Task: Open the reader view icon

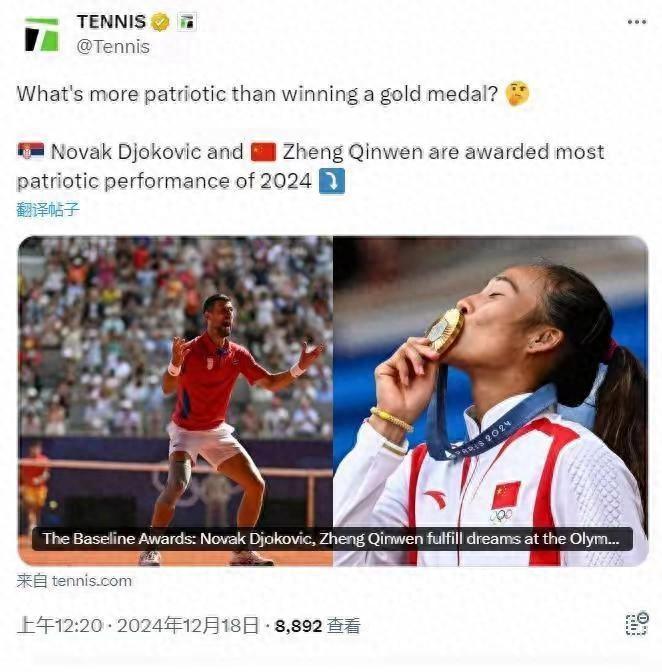Action: click(636, 624)
